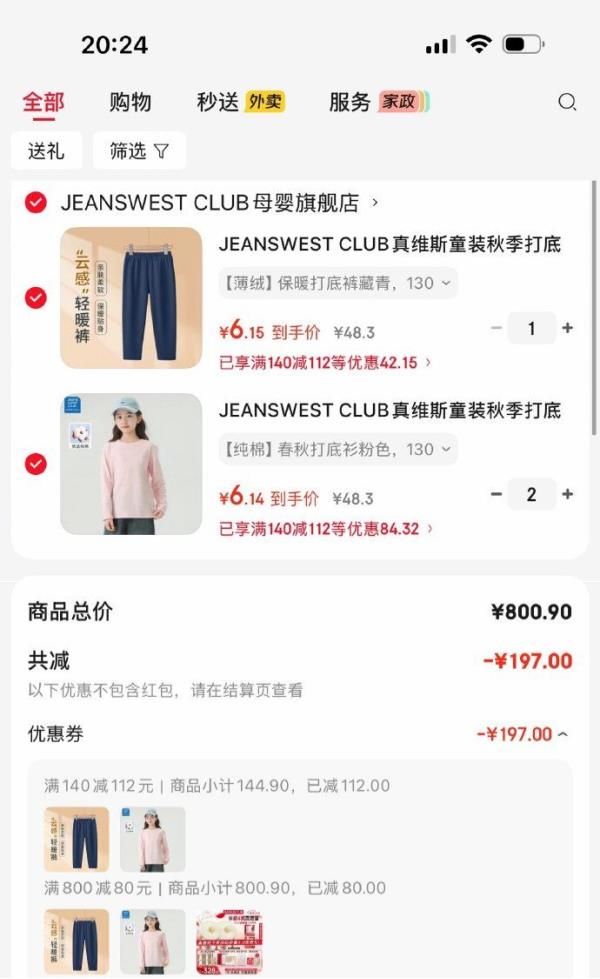Open the 筛选 filter
Viewport: 600px width, 979px height.
(x=139, y=151)
